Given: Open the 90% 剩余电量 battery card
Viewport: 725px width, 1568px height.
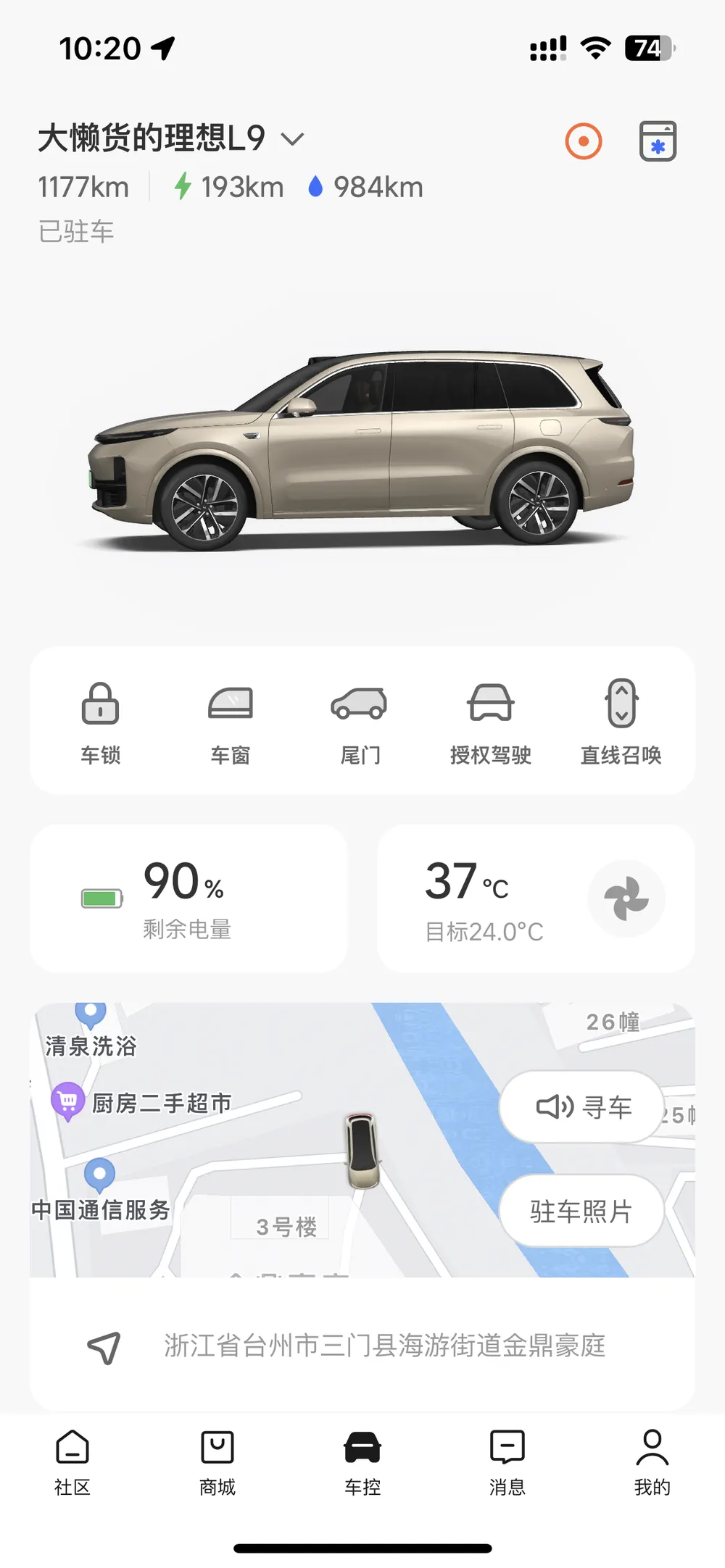Looking at the screenshot, I should click(x=188, y=898).
